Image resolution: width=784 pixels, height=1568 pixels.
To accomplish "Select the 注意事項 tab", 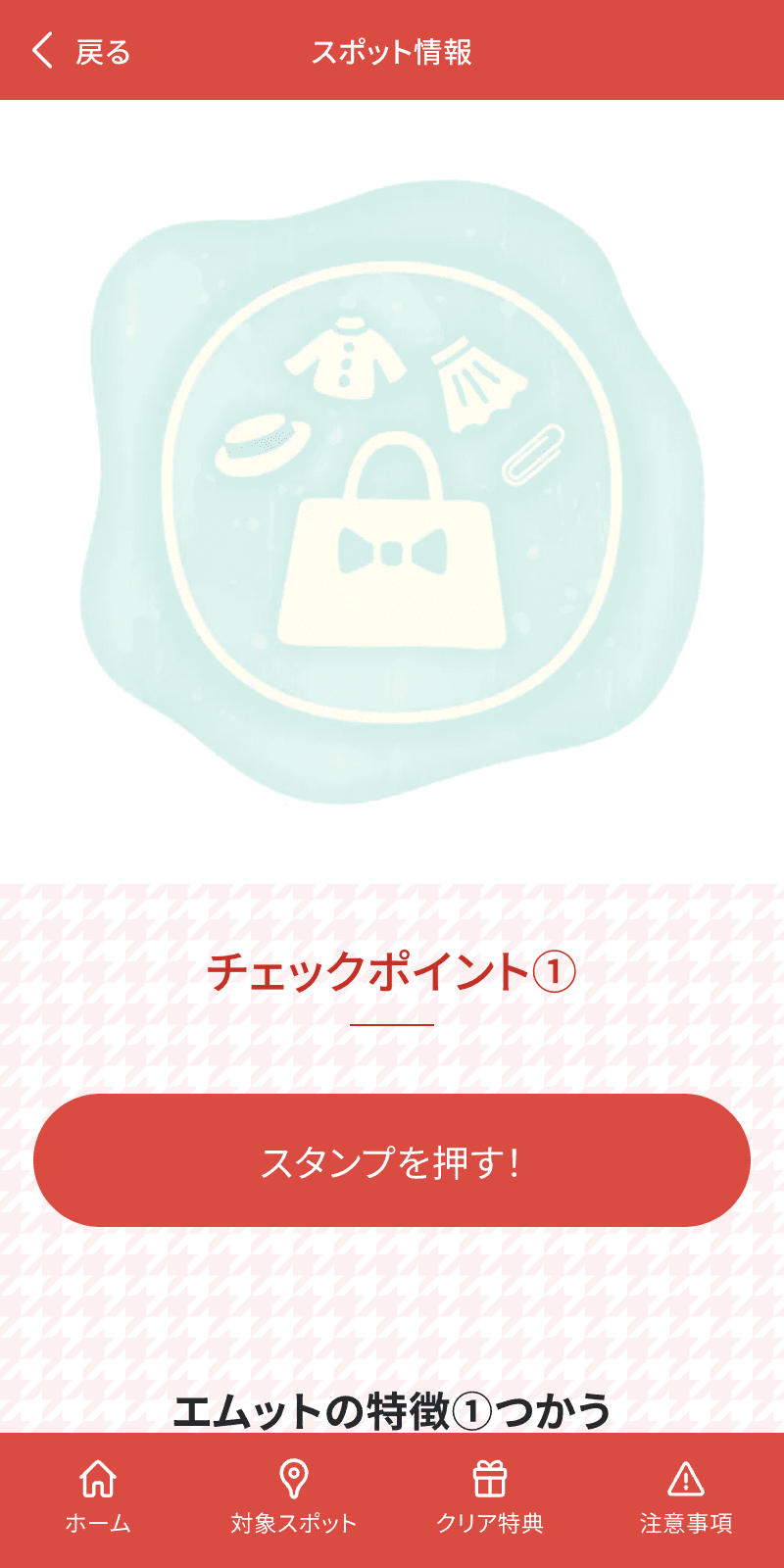I will pos(688,1521).
